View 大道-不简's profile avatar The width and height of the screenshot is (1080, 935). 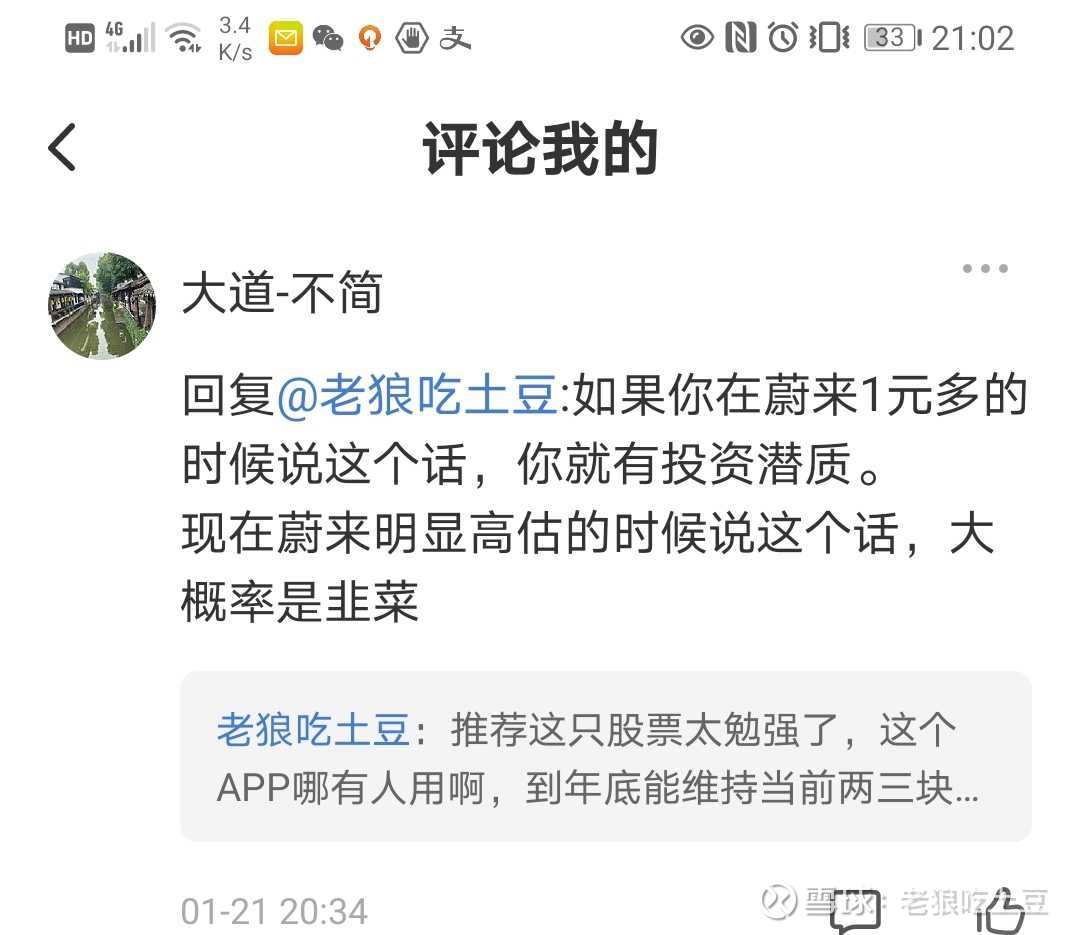coord(102,305)
